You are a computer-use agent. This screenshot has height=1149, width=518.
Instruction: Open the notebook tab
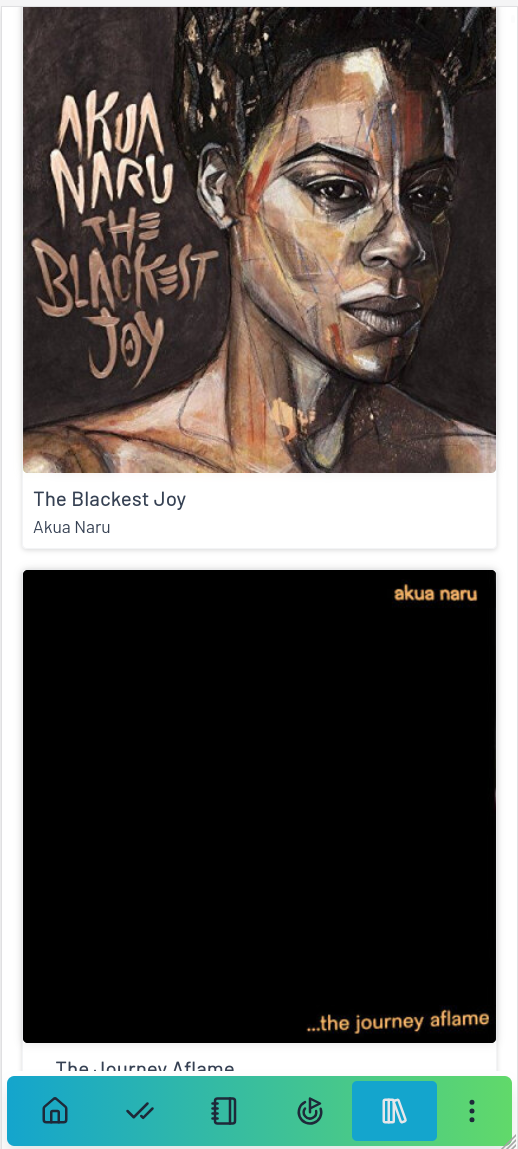224,1111
